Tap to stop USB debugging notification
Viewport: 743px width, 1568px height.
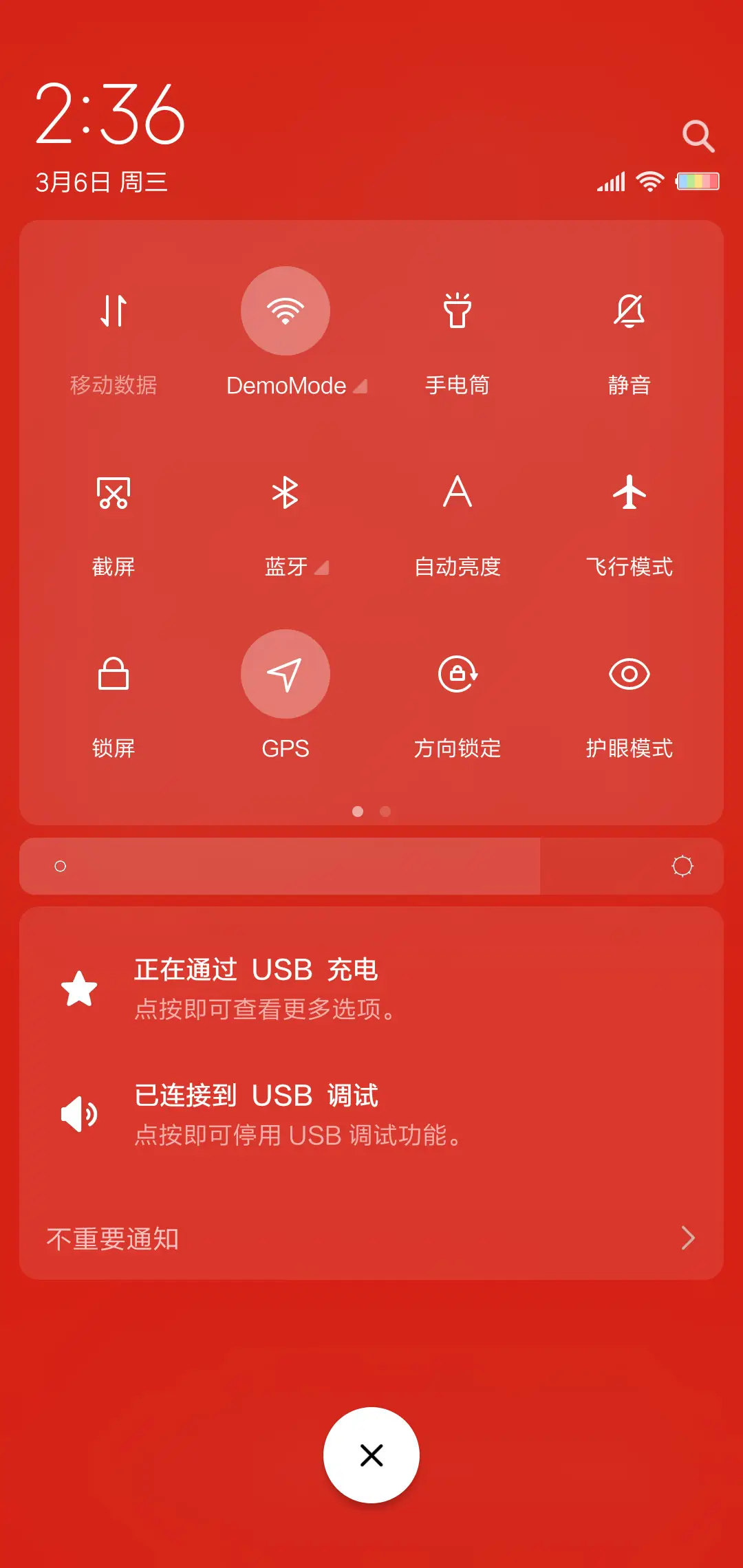(371, 1114)
